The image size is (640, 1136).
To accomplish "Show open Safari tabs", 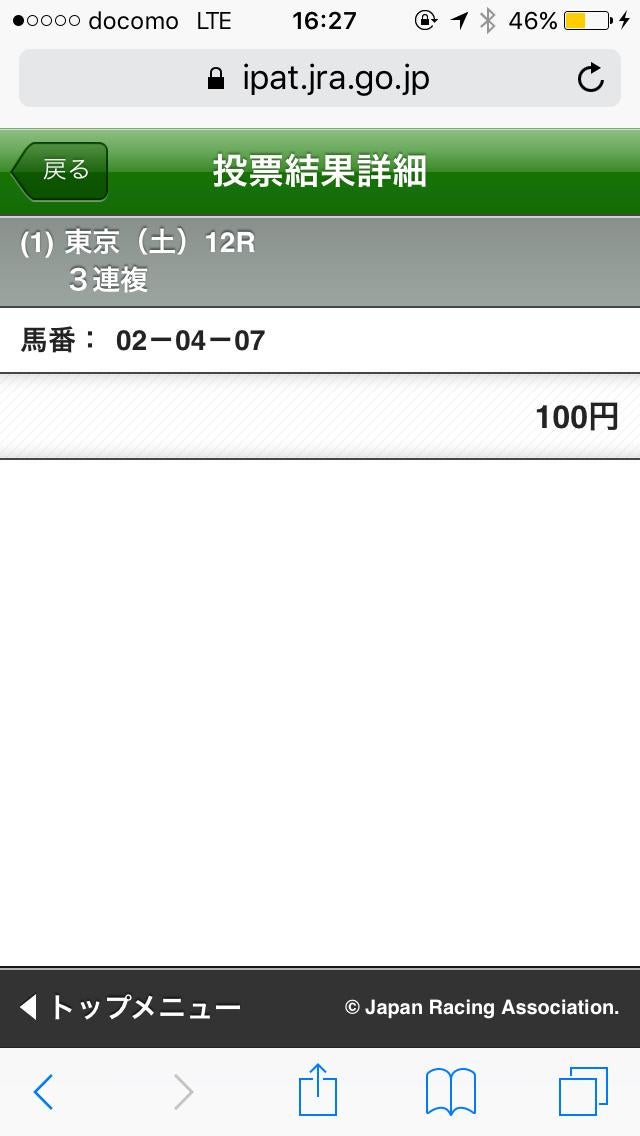I will [582, 1092].
